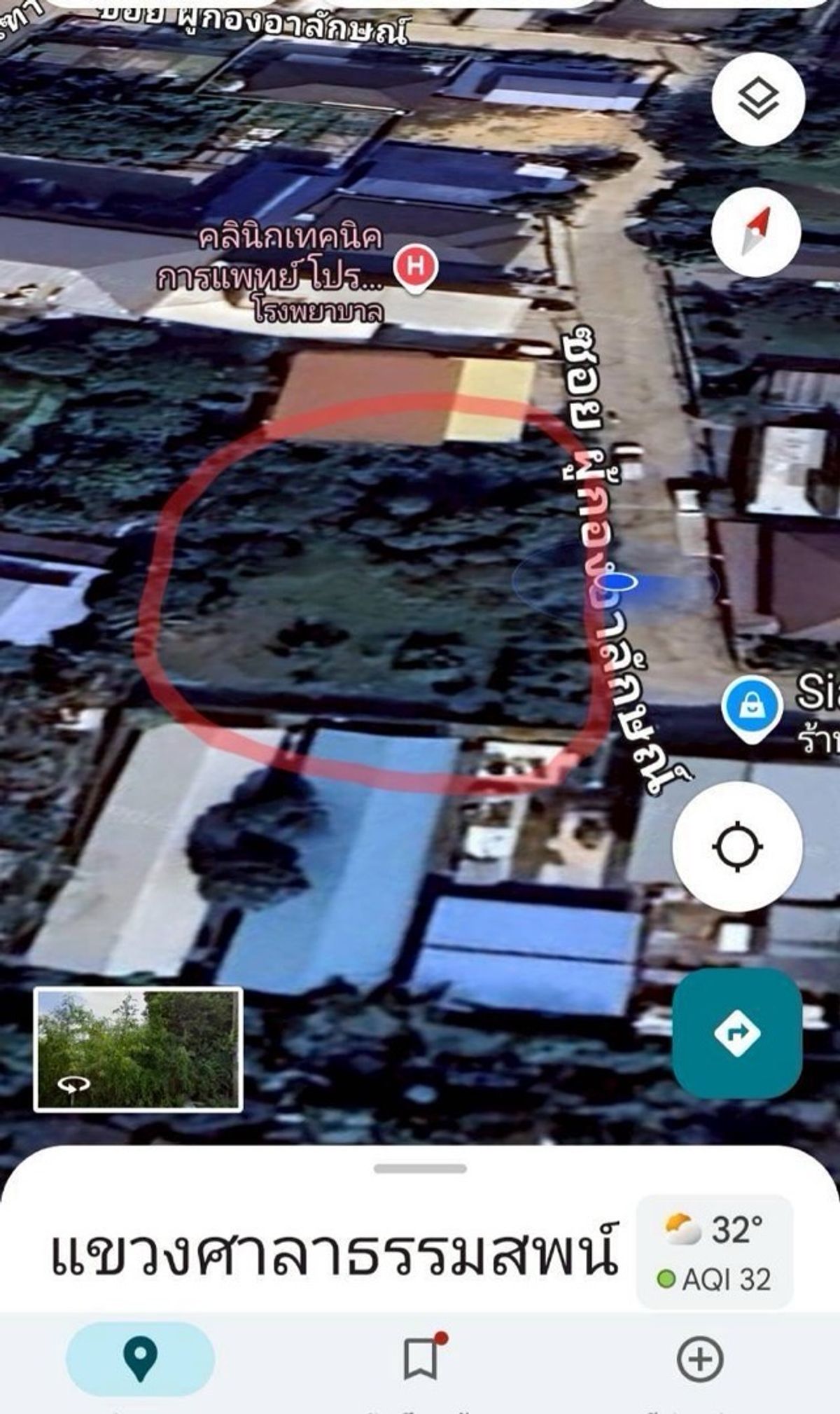Switch to the Explore tab with pin icon
This screenshot has width=840, height=1414.
point(140,1359)
